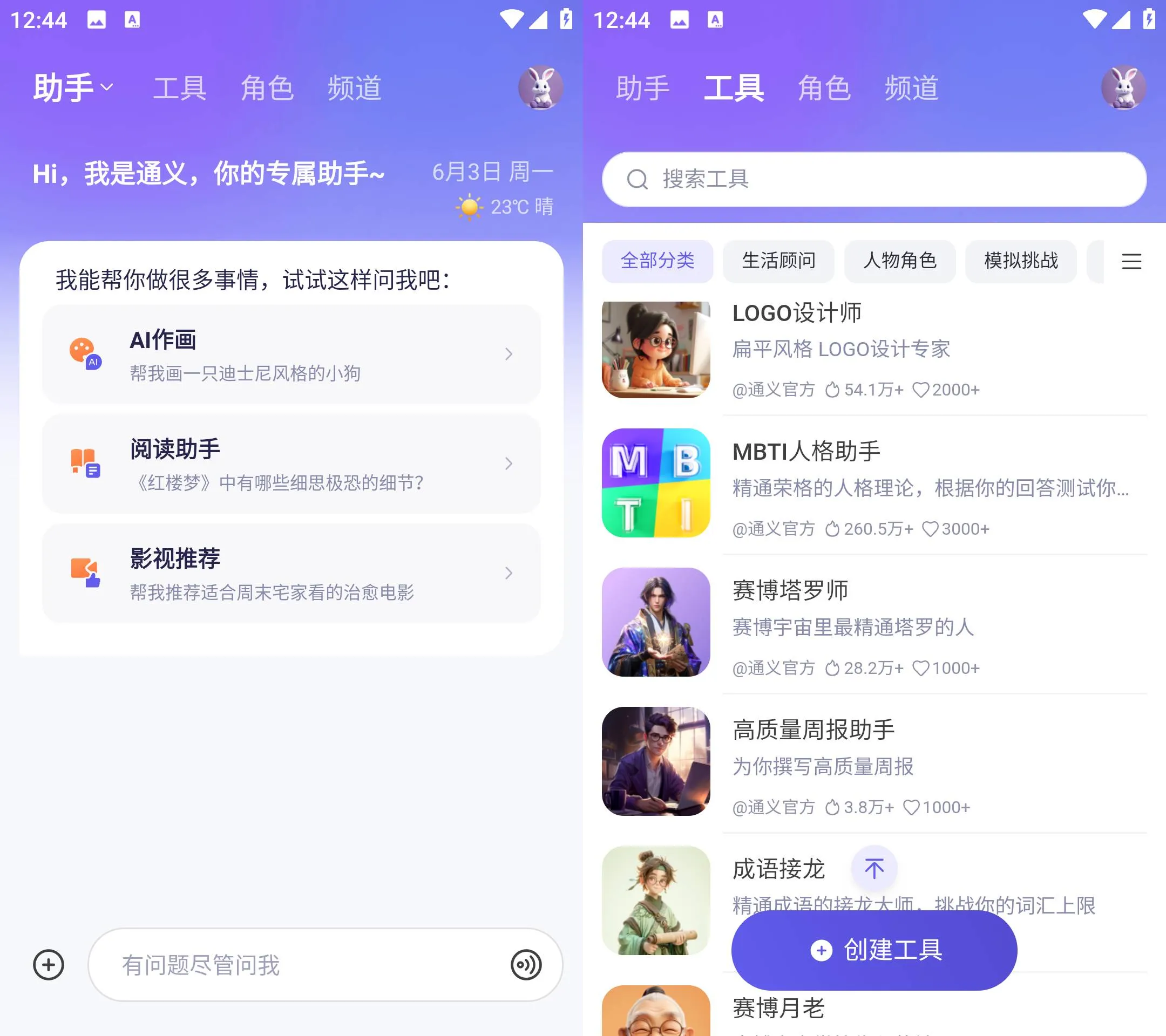The height and width of the screenshot is (1036, 1166).
Task: Select the 影视推荐 suggestion card
Action: (291, 573)
